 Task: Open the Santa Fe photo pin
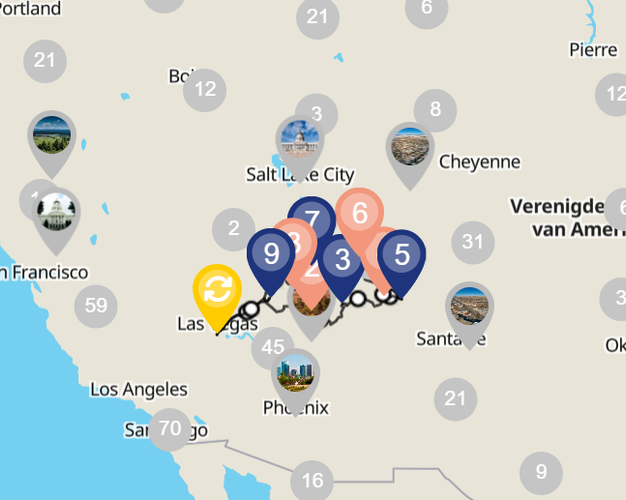coord(469,307)
